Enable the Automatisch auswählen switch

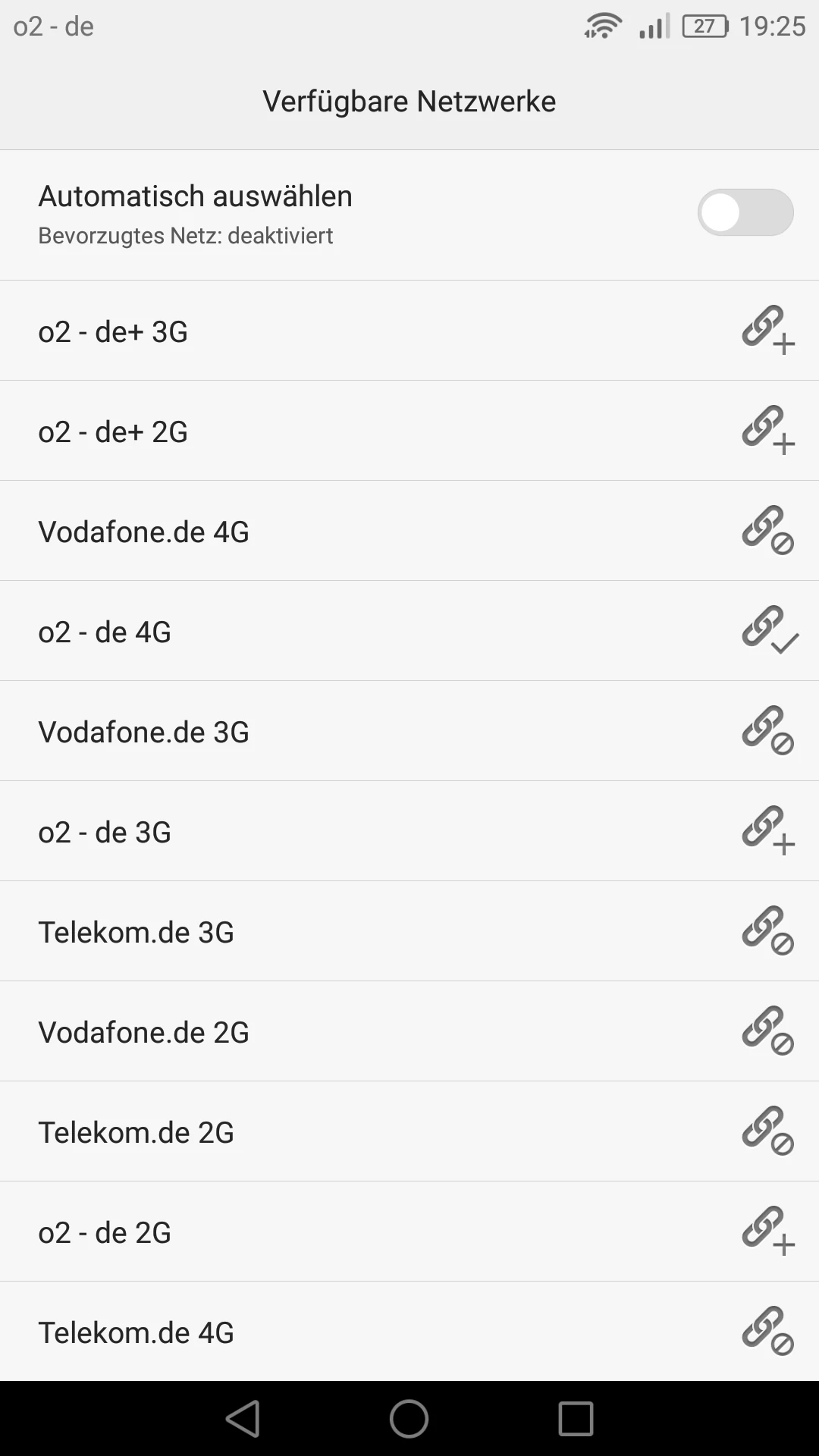click(x=745, y=213)
